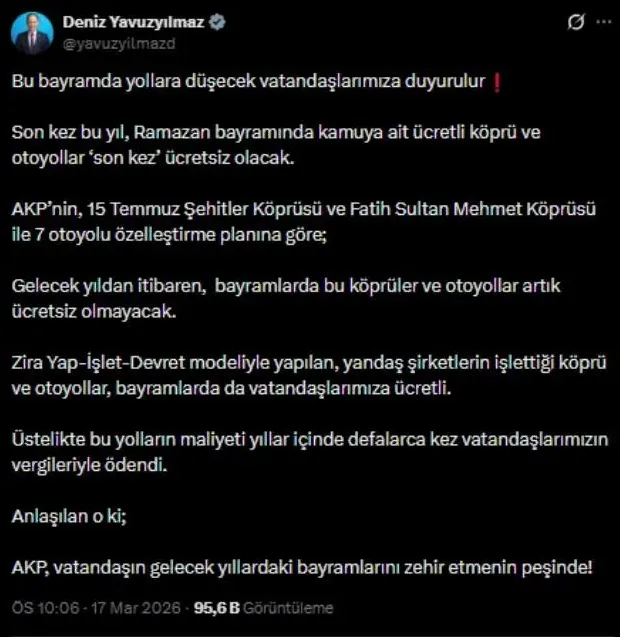The image size is (620, 637).
Task: Open the post's three-dot more menu
Action: [x=604, y=22]
